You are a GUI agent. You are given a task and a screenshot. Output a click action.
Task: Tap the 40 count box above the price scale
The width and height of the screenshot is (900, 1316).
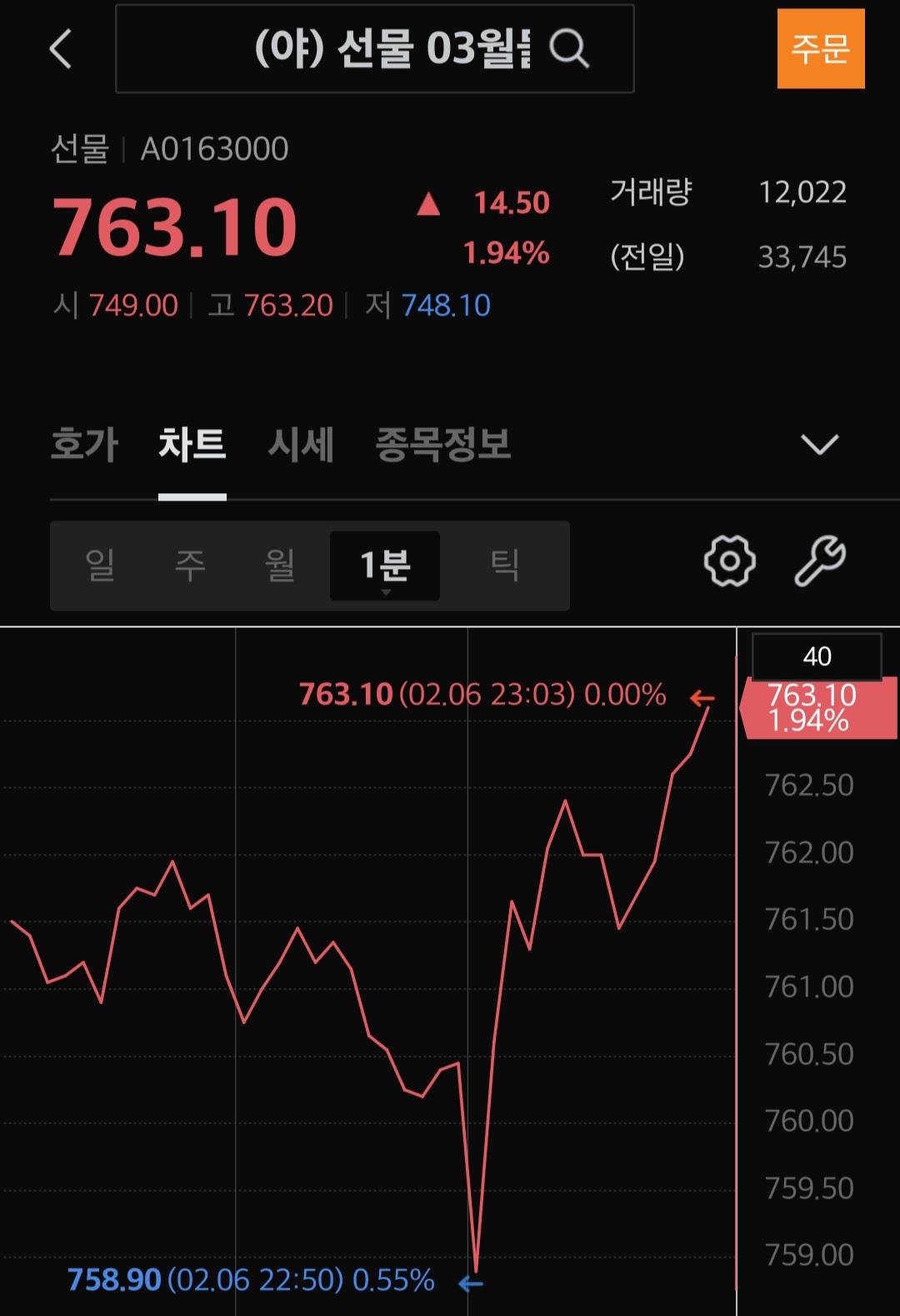click(x=817, y=656)
